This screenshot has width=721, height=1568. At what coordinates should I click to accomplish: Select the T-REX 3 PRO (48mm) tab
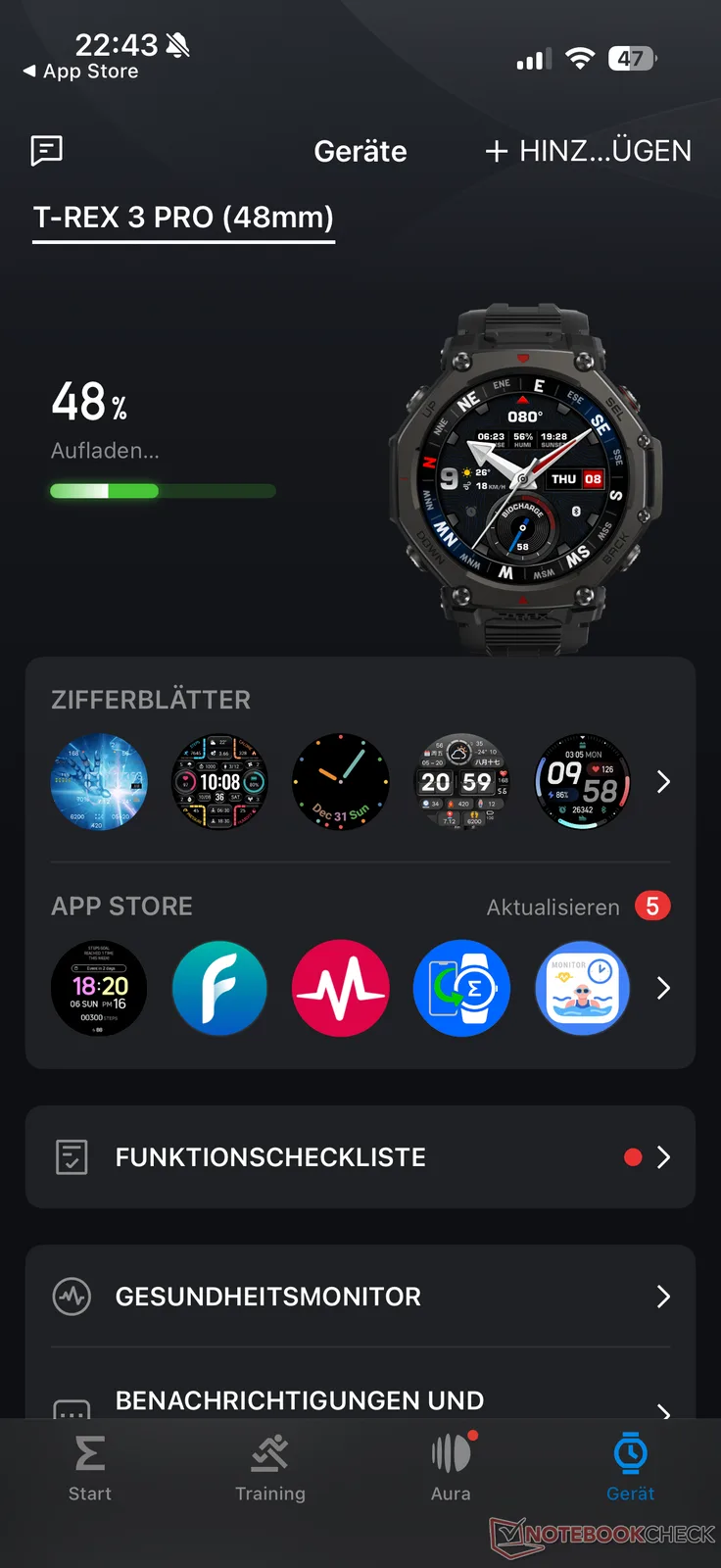click(183, 218)
